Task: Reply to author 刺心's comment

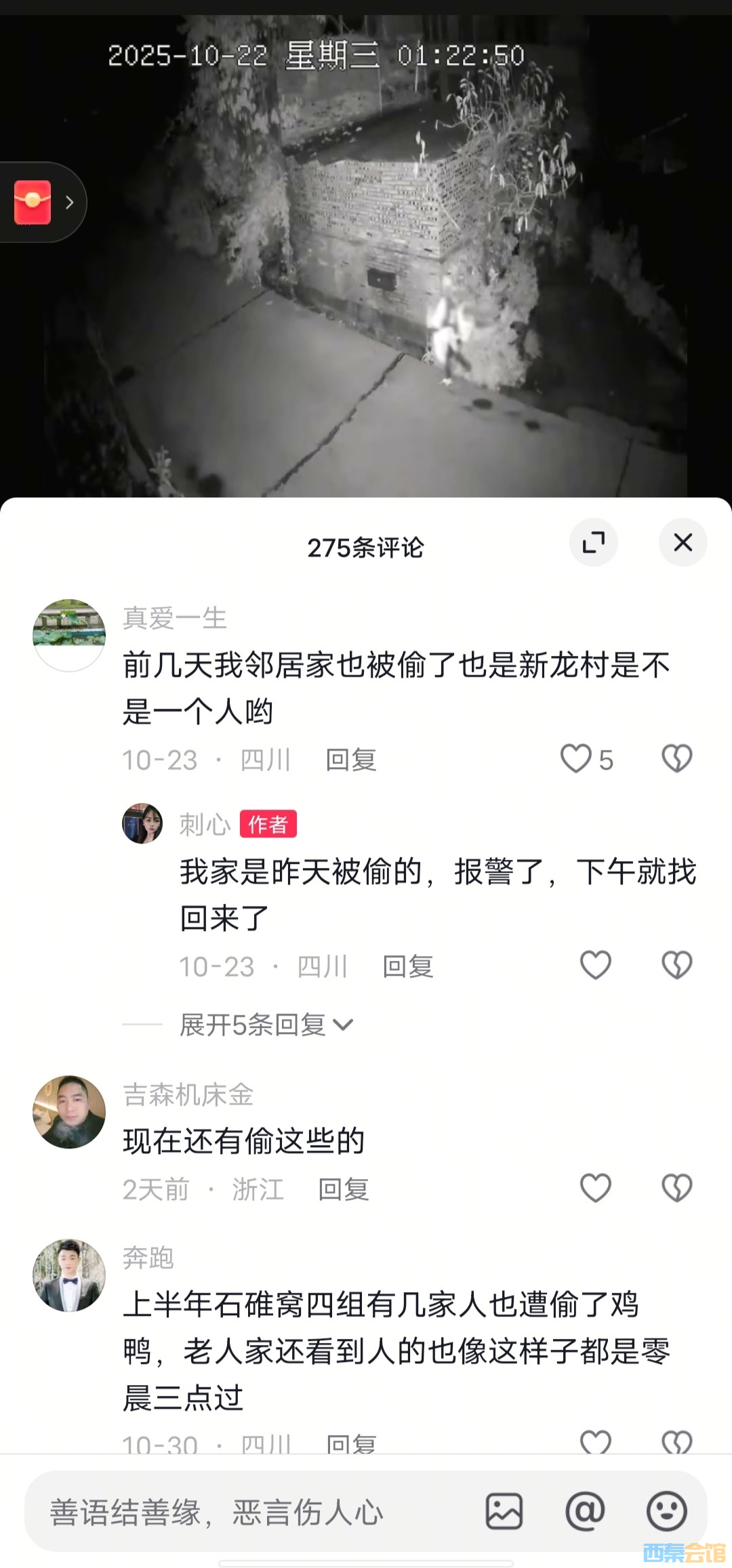Action: click(x=407, y=967)
